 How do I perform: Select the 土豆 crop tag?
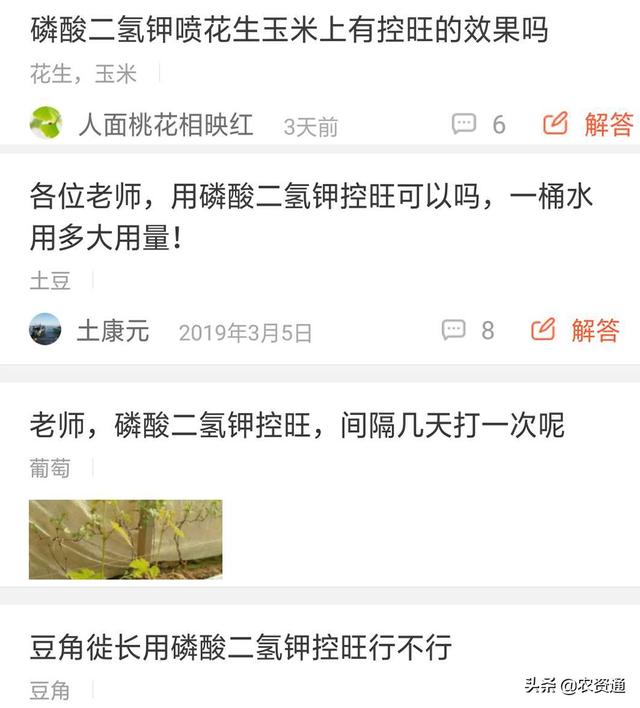click(50, 280)
